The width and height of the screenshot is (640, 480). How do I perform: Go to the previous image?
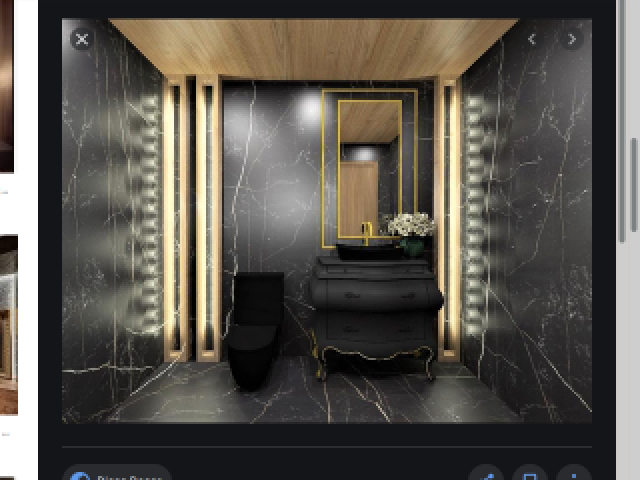click(x=532, y=39)
